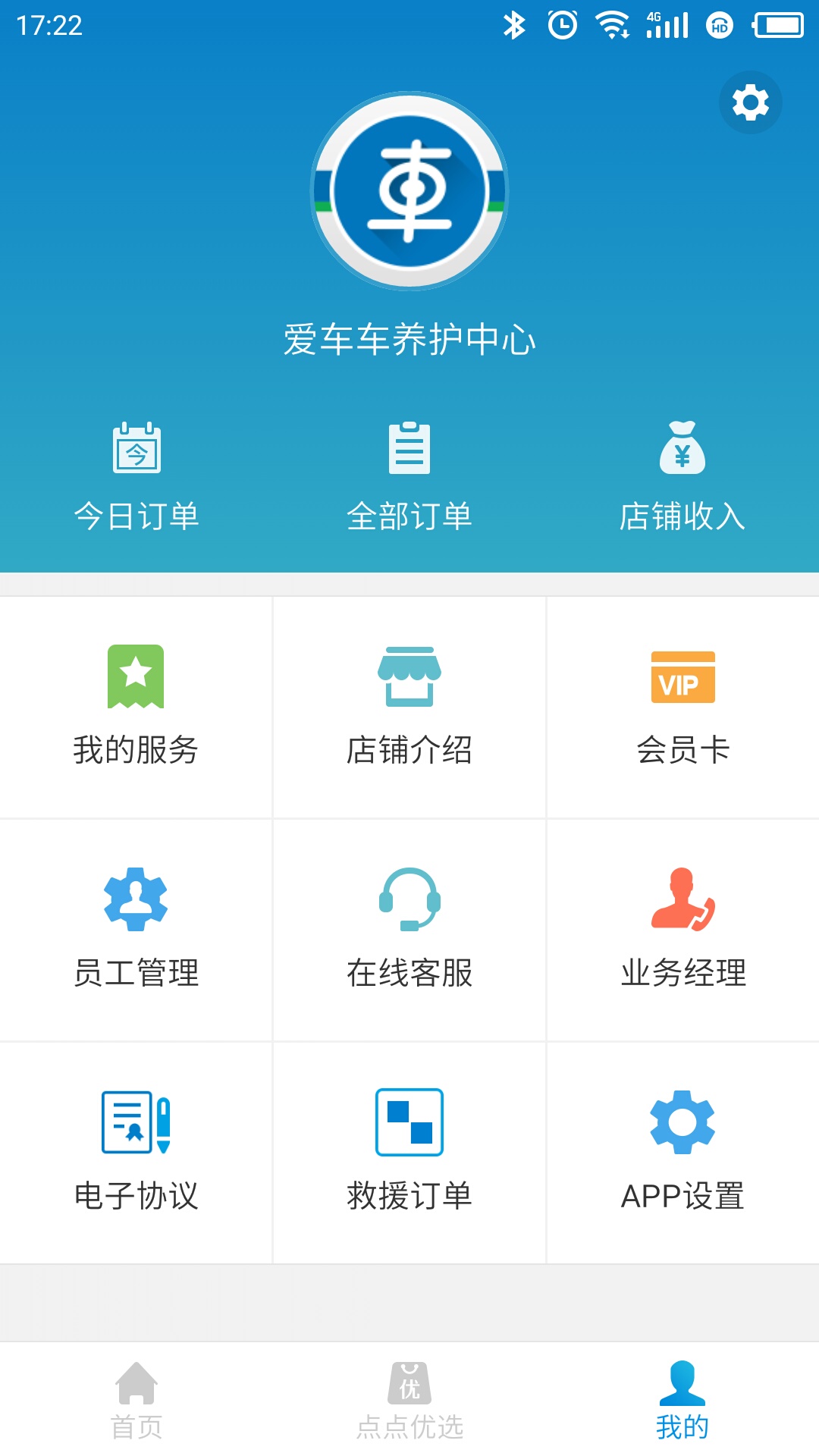819x1456 pixels.
Task: Open 我的服务 (my services)
Action: click(136, 707)
